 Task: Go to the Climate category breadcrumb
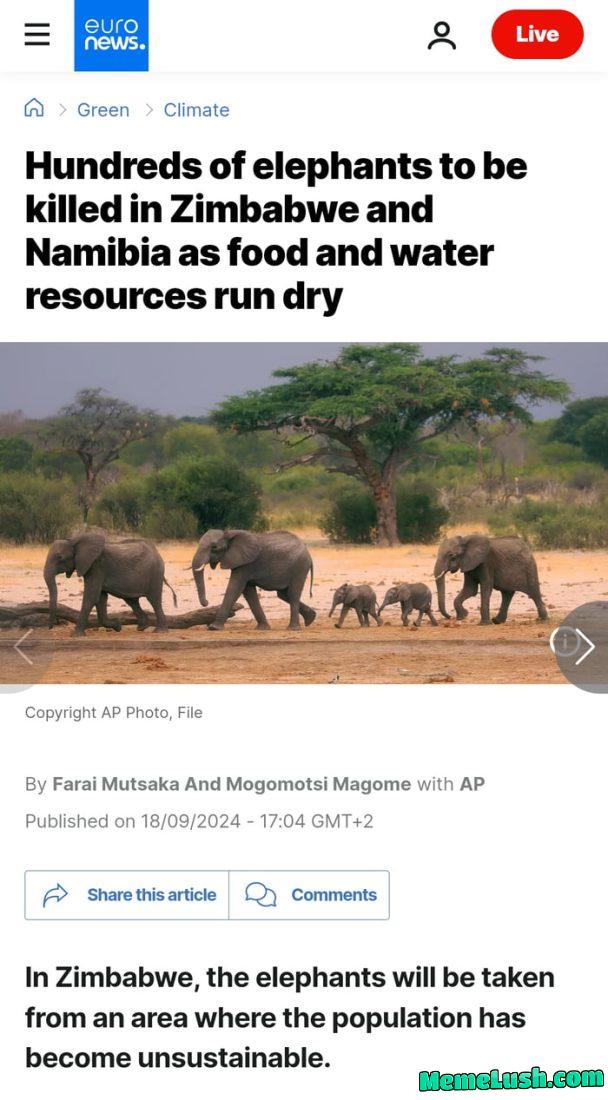pyautogui.click(x=196, y=110)
